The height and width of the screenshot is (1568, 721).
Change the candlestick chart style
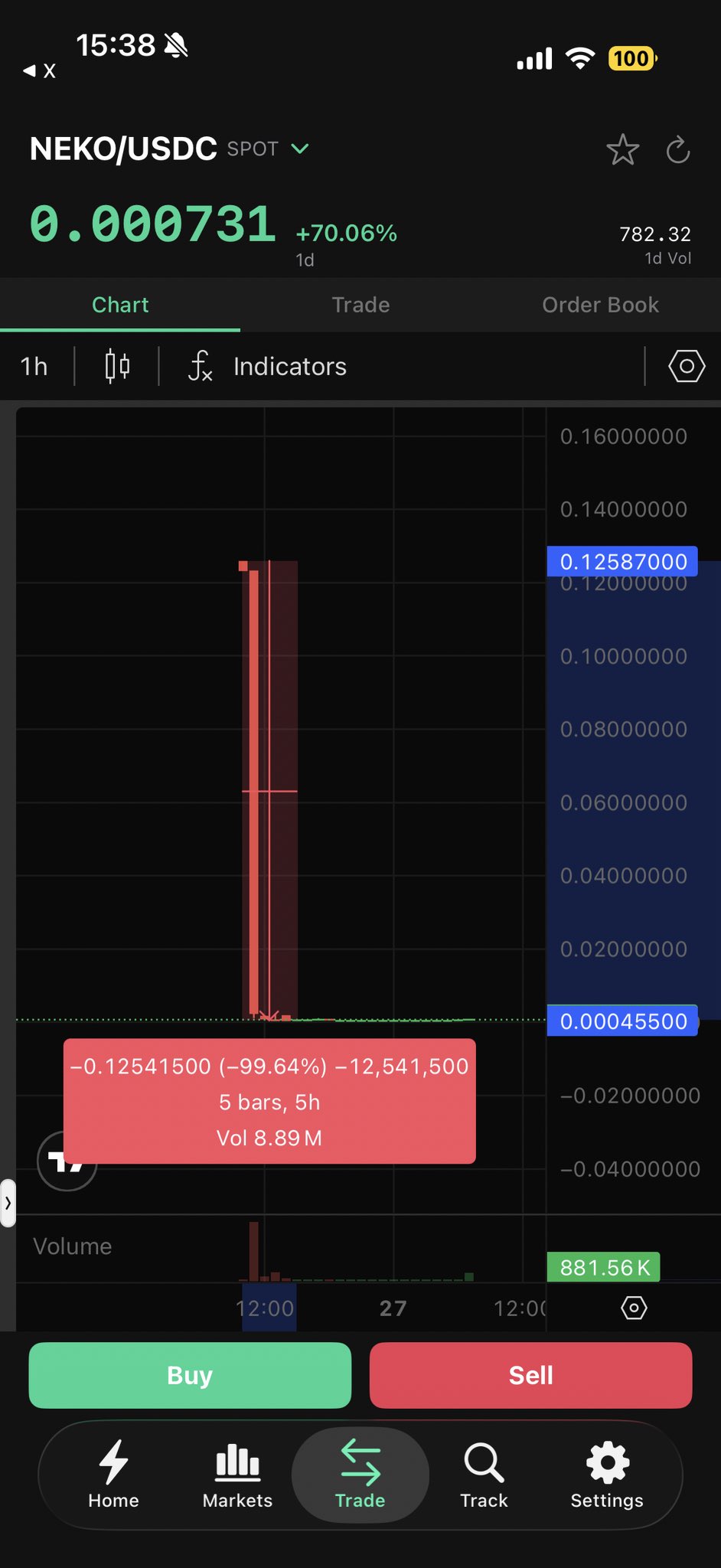(x=117, y=366)
